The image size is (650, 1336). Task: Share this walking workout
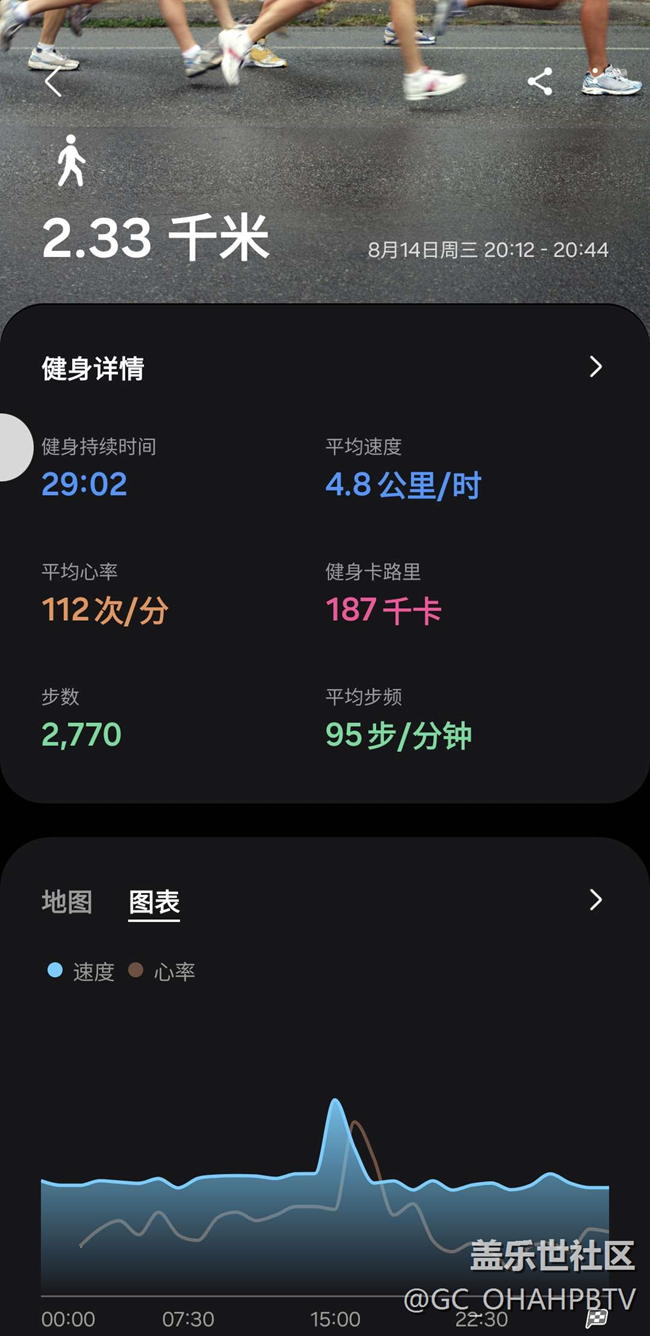point(540,82)
